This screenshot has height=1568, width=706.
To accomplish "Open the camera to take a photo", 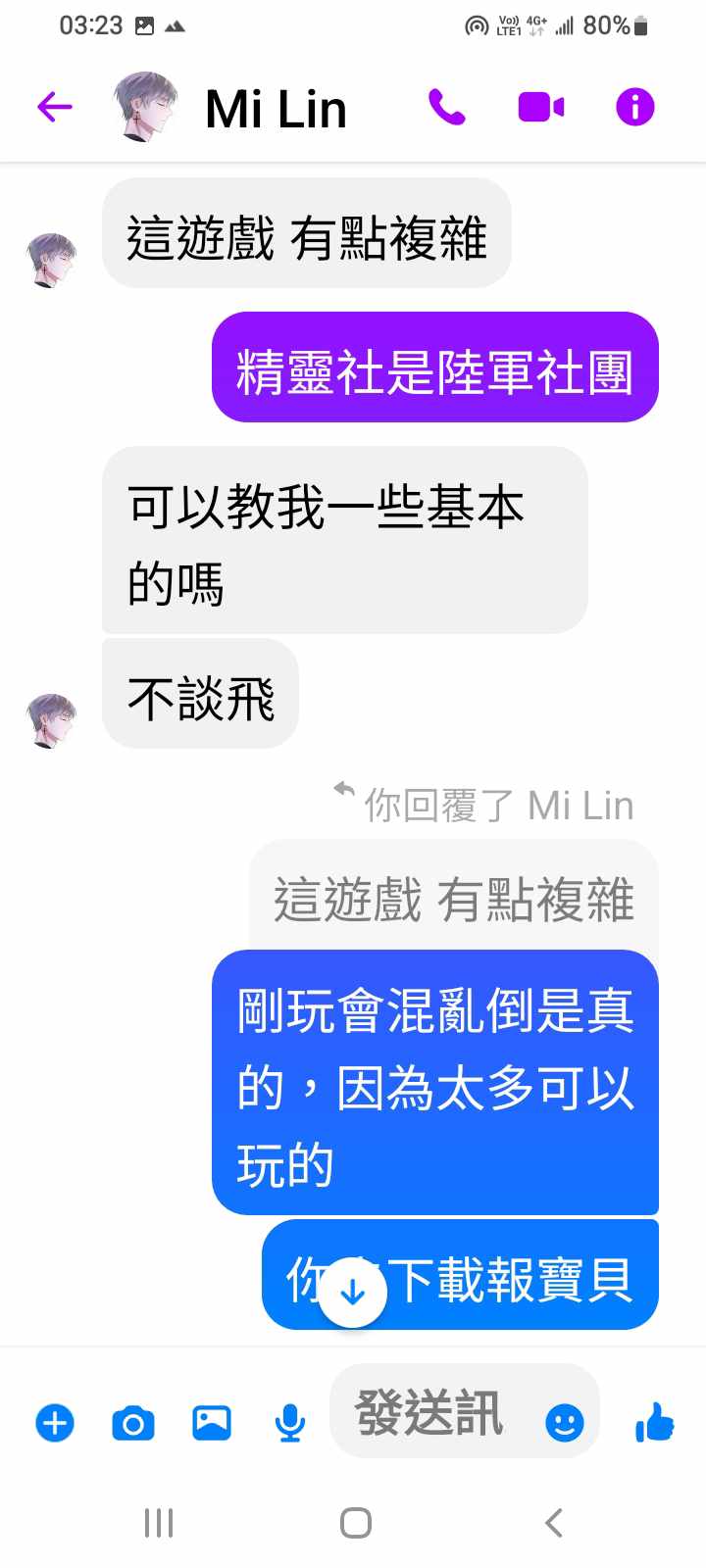I will (x=133, y=1422).
